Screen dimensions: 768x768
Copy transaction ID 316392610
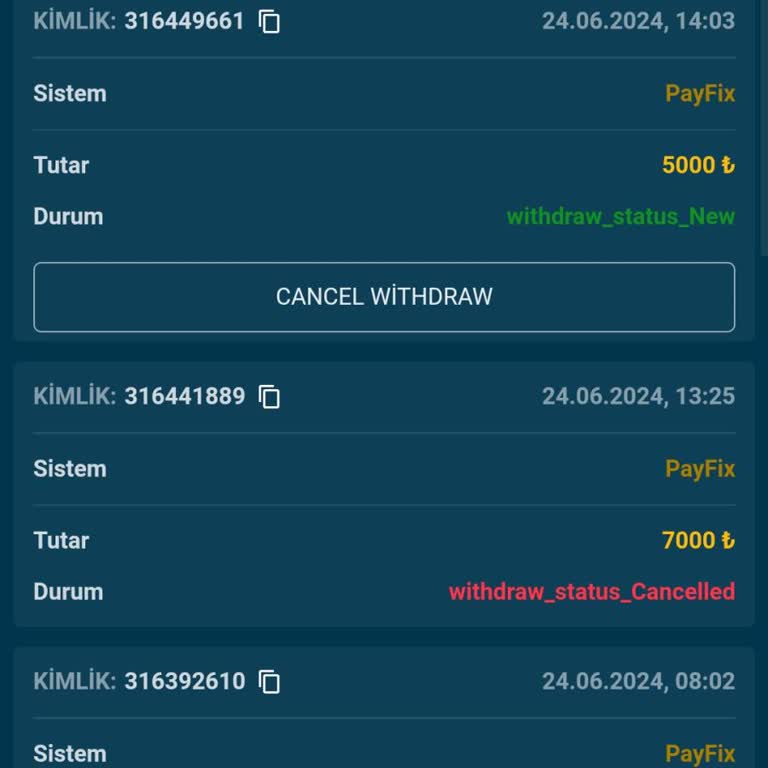(x=269, y=682)
